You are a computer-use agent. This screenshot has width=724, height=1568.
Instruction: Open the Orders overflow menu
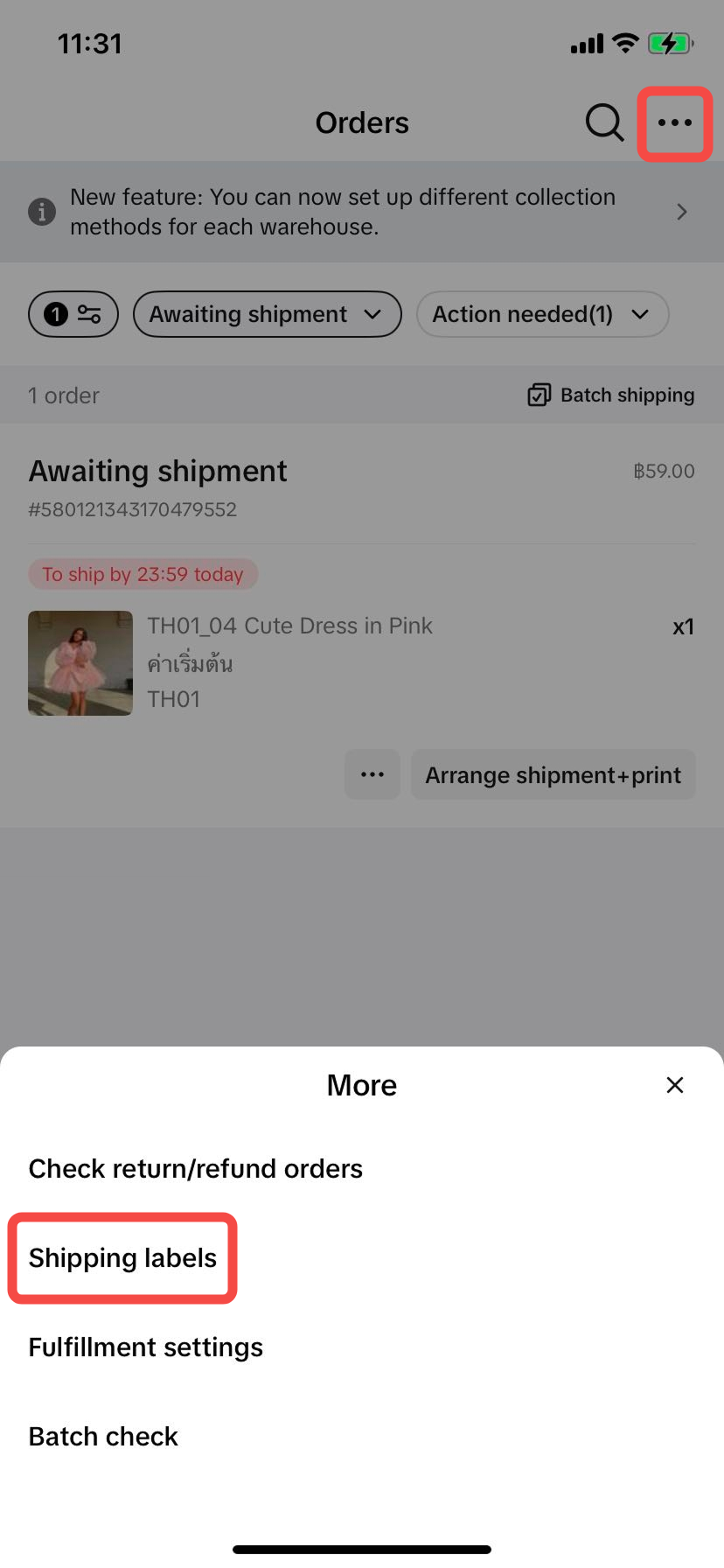click(674, 123)
